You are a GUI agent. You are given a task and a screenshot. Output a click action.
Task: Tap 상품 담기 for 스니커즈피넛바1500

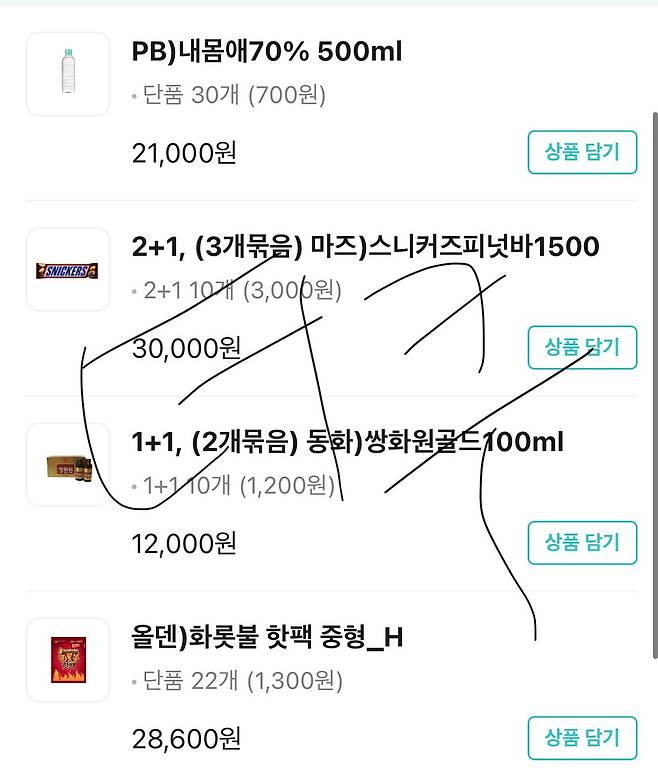pos(581,347)
